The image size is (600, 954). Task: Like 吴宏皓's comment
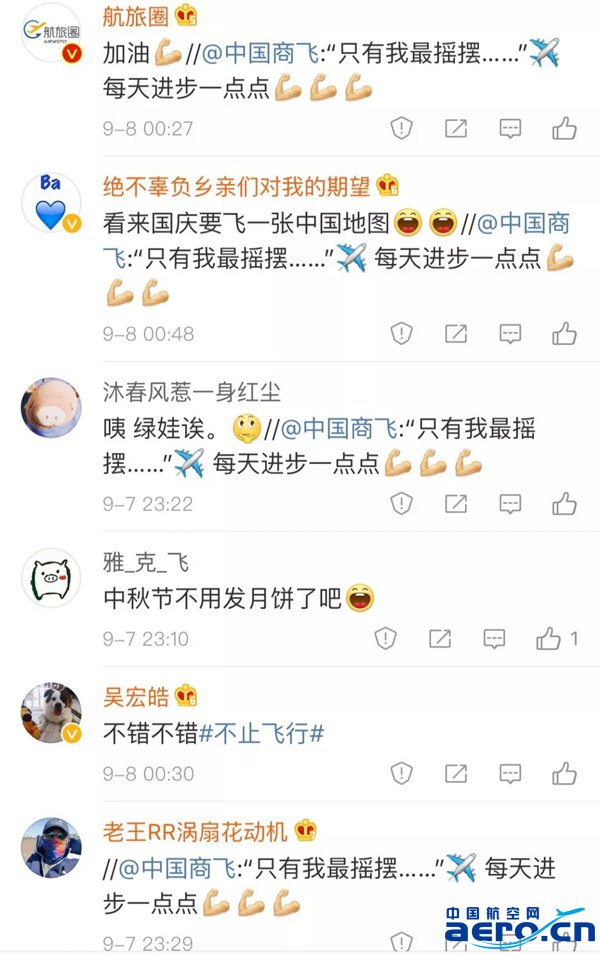(564, 773)
